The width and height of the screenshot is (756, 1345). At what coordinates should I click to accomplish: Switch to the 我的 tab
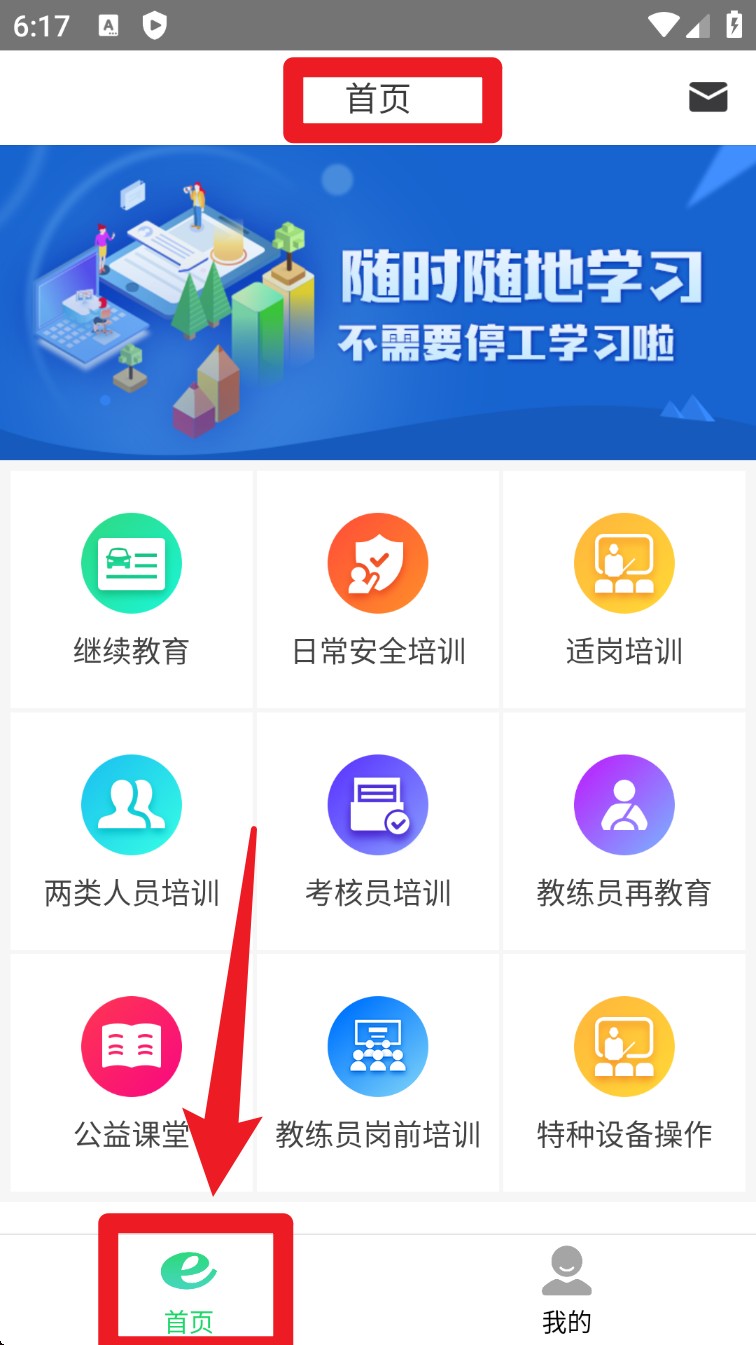tap(566, 1290)
